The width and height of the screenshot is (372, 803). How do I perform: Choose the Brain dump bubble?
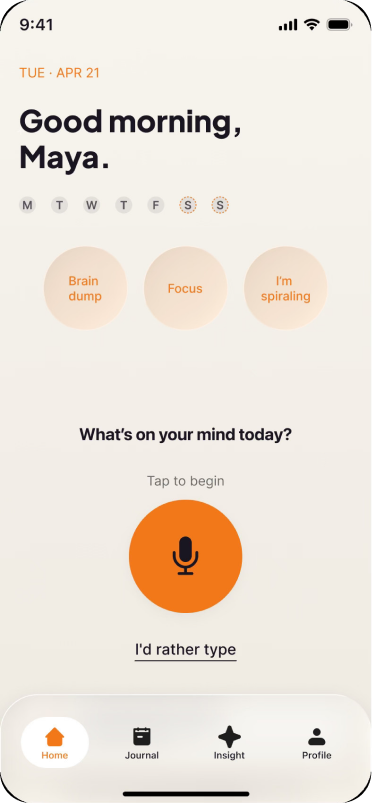click(x=85, y=288)
